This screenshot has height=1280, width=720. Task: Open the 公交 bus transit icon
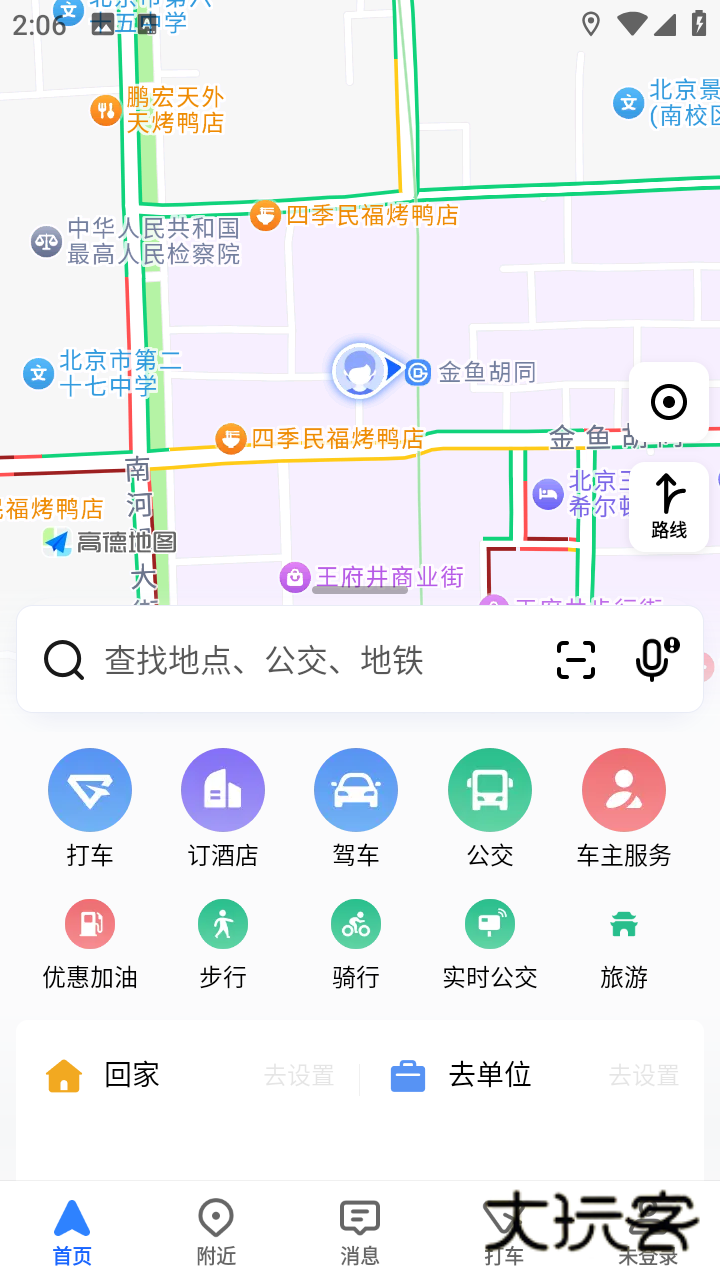coord(489,789)
